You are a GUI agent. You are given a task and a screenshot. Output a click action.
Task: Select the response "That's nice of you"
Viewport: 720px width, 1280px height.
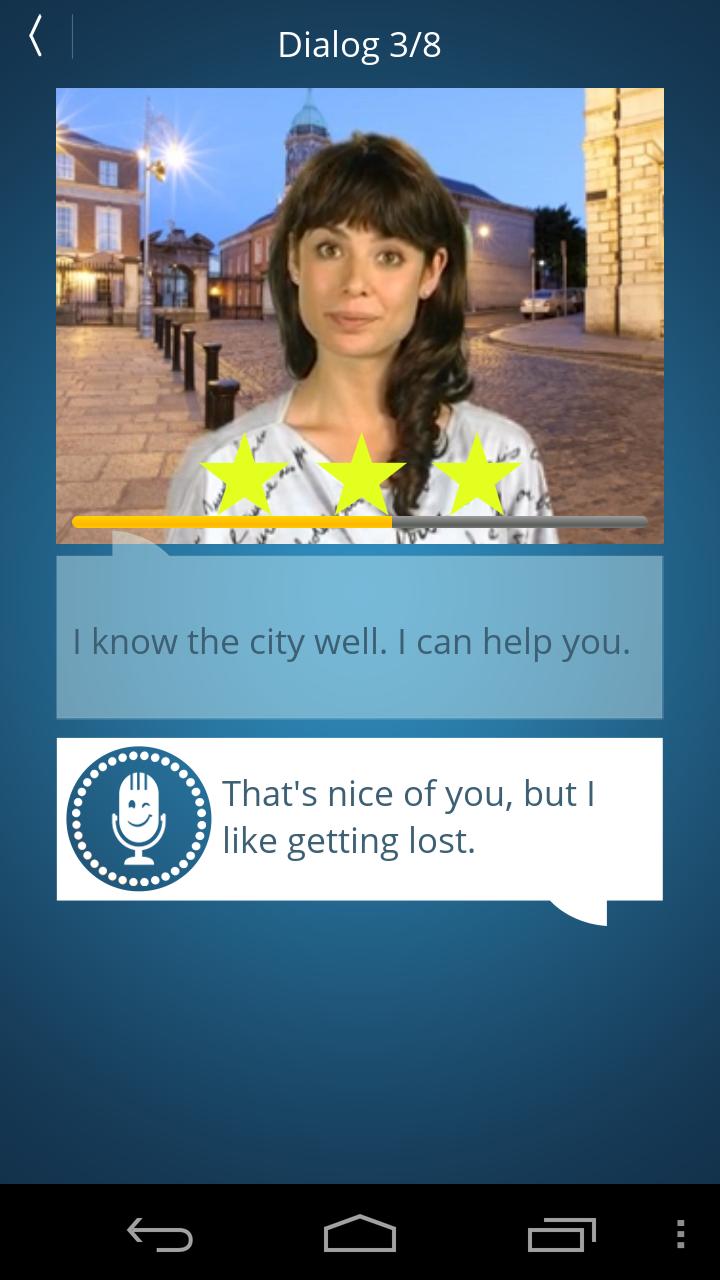click(410, 816)
